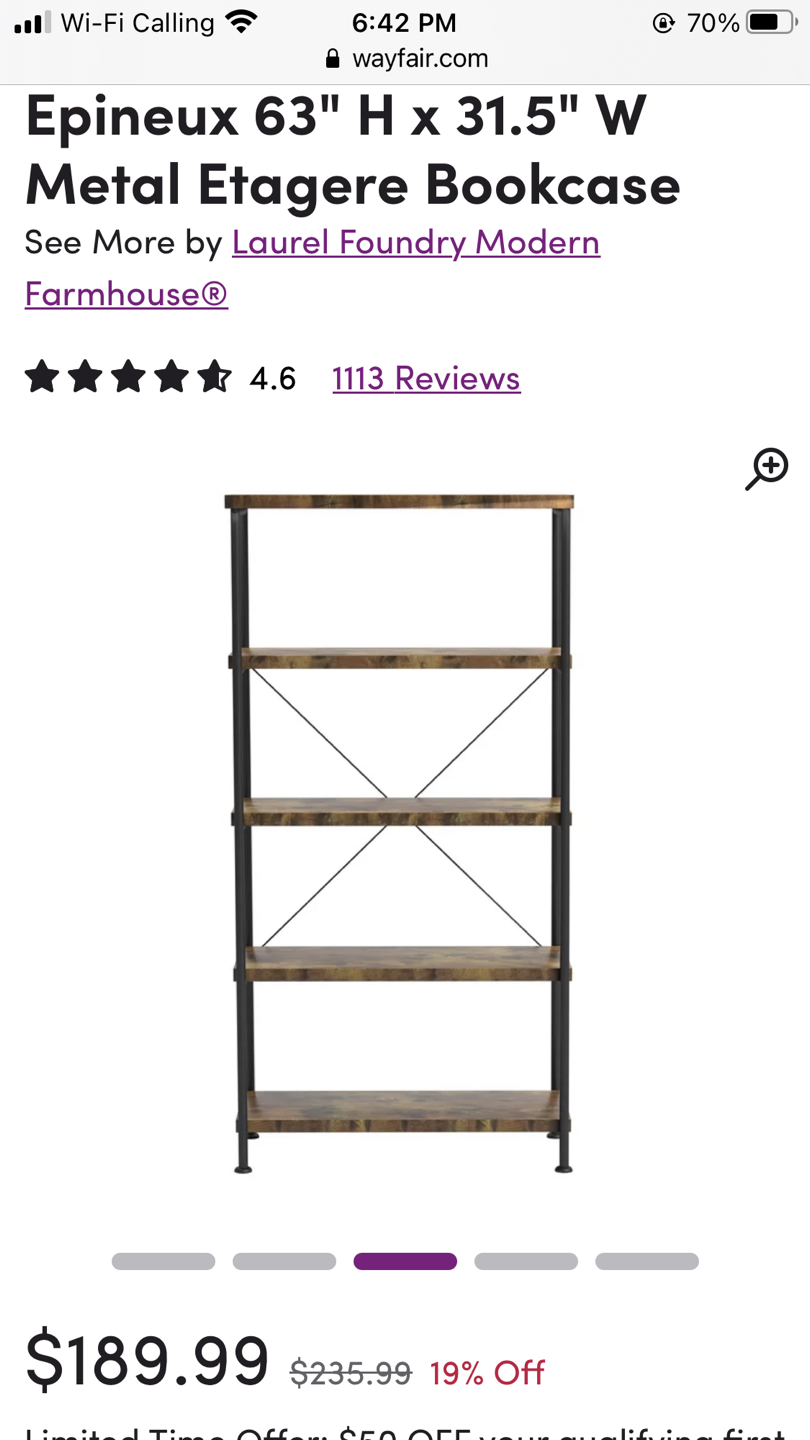Jump to the fourth image indicator

pos(526,1261)
